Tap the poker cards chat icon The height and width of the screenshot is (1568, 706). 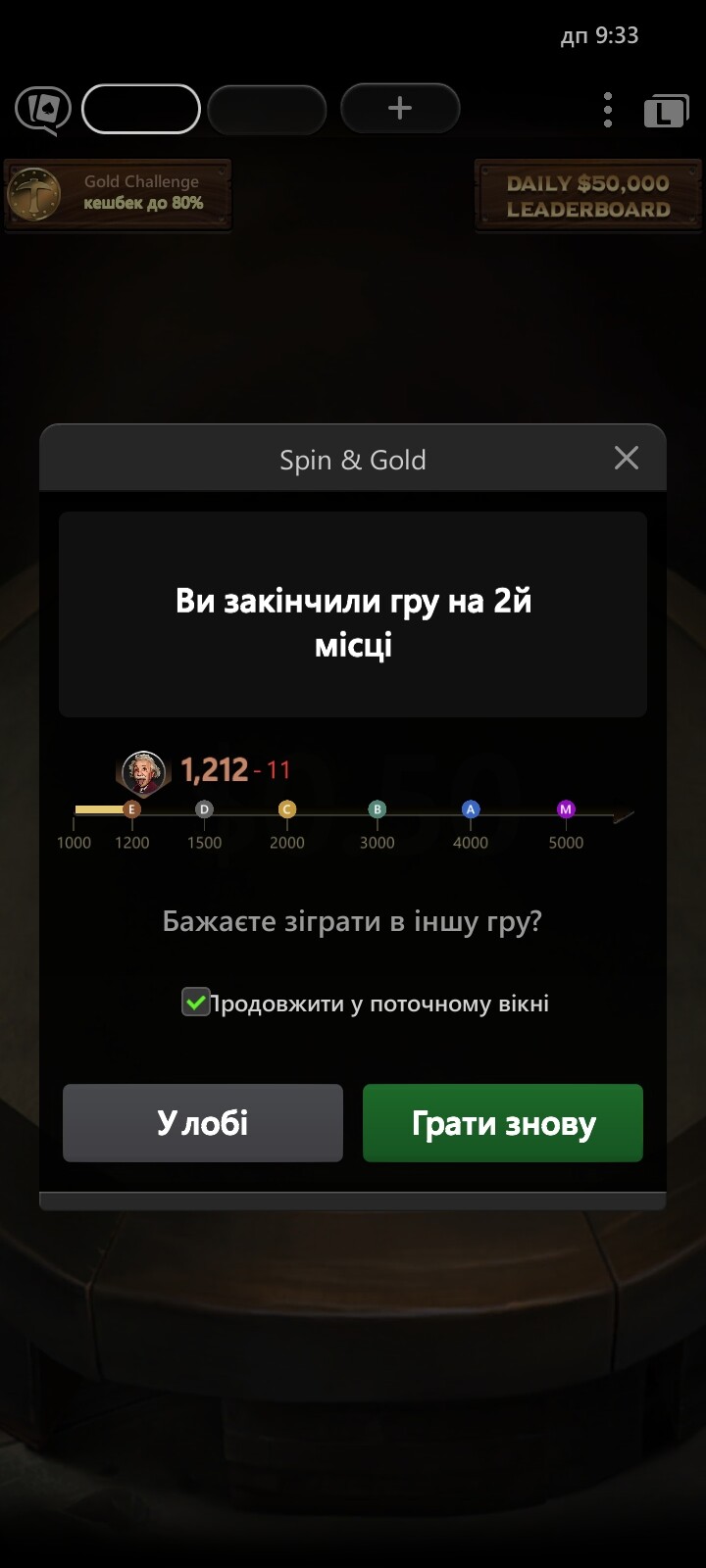[42, 110]
